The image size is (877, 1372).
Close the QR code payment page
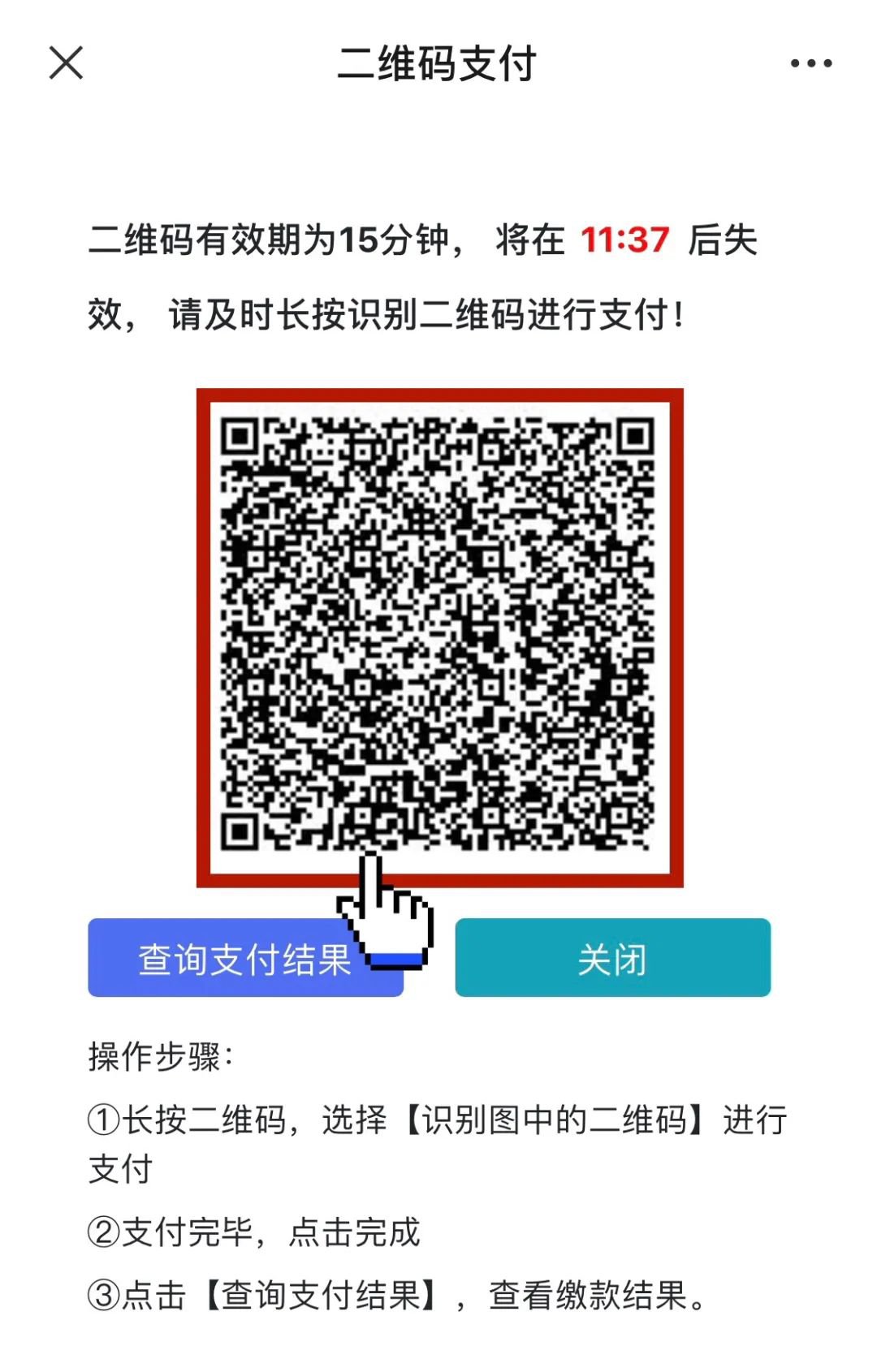[66, 63]
